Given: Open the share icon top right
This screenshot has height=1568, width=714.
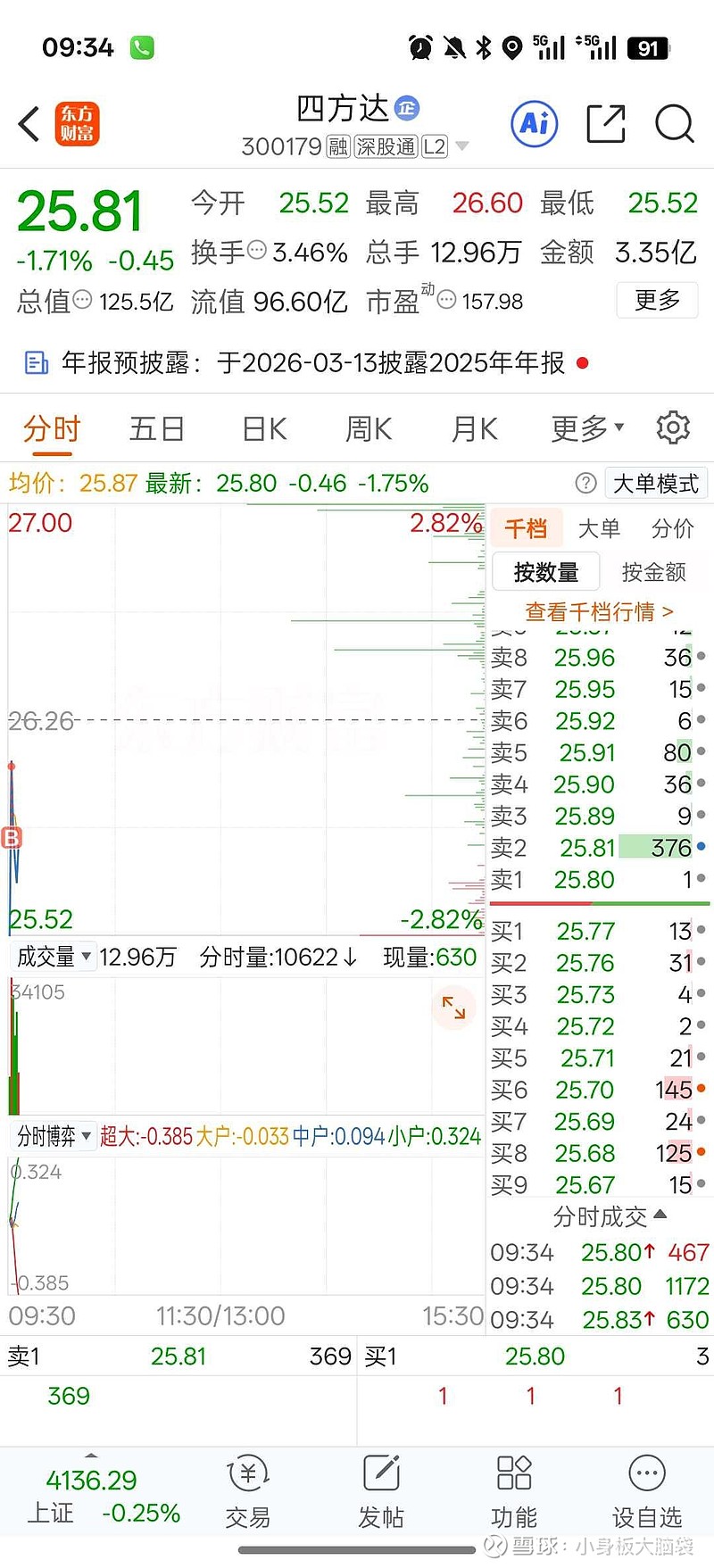Looking at the screenshot, I should point(605,125).
